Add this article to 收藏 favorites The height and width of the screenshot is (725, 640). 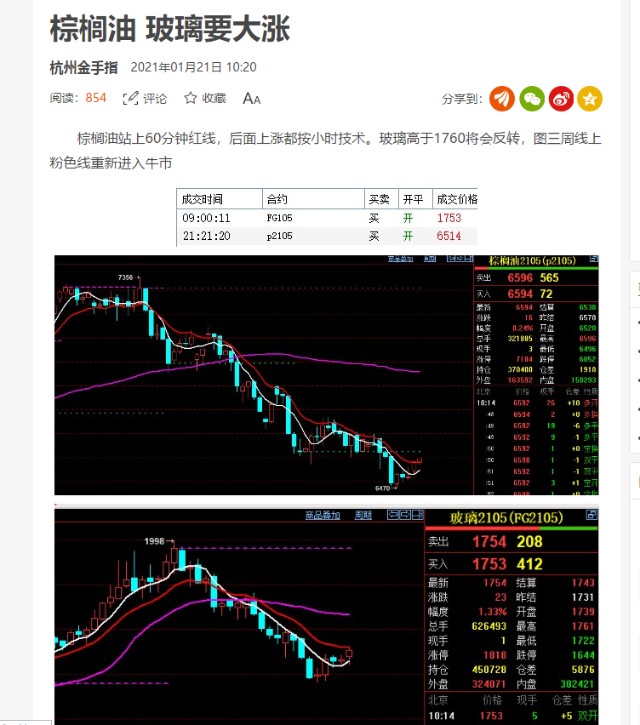(205, 98)
